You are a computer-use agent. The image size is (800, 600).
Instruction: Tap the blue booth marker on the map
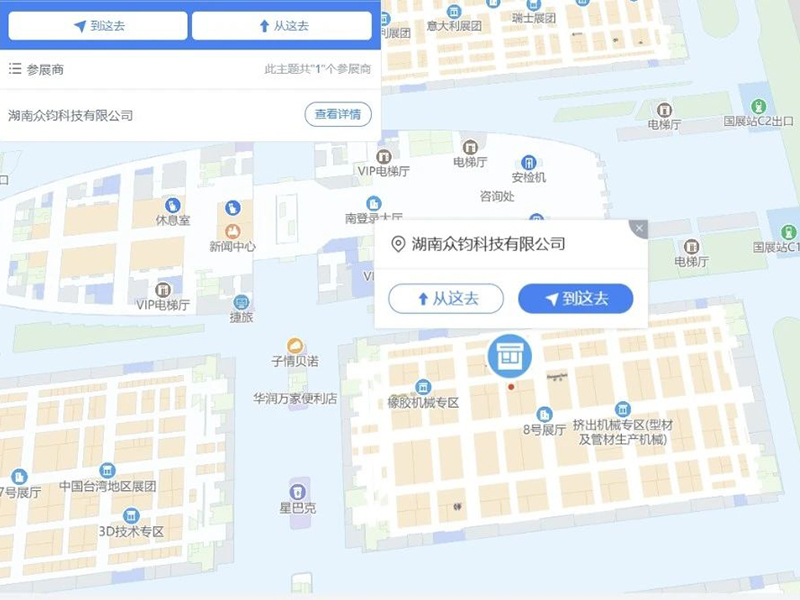(x=509, y=355)
